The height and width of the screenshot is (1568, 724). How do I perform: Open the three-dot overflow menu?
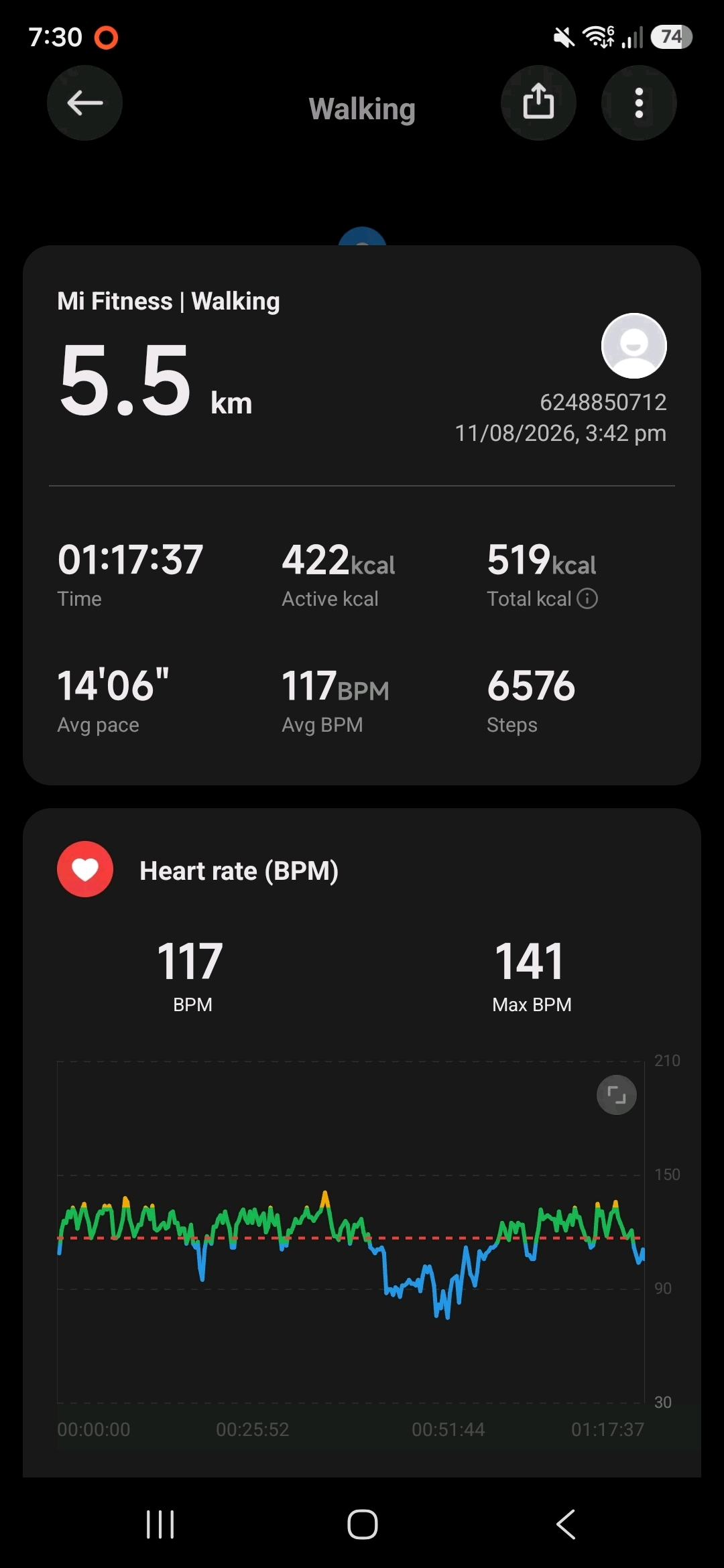tap(639, 103)
